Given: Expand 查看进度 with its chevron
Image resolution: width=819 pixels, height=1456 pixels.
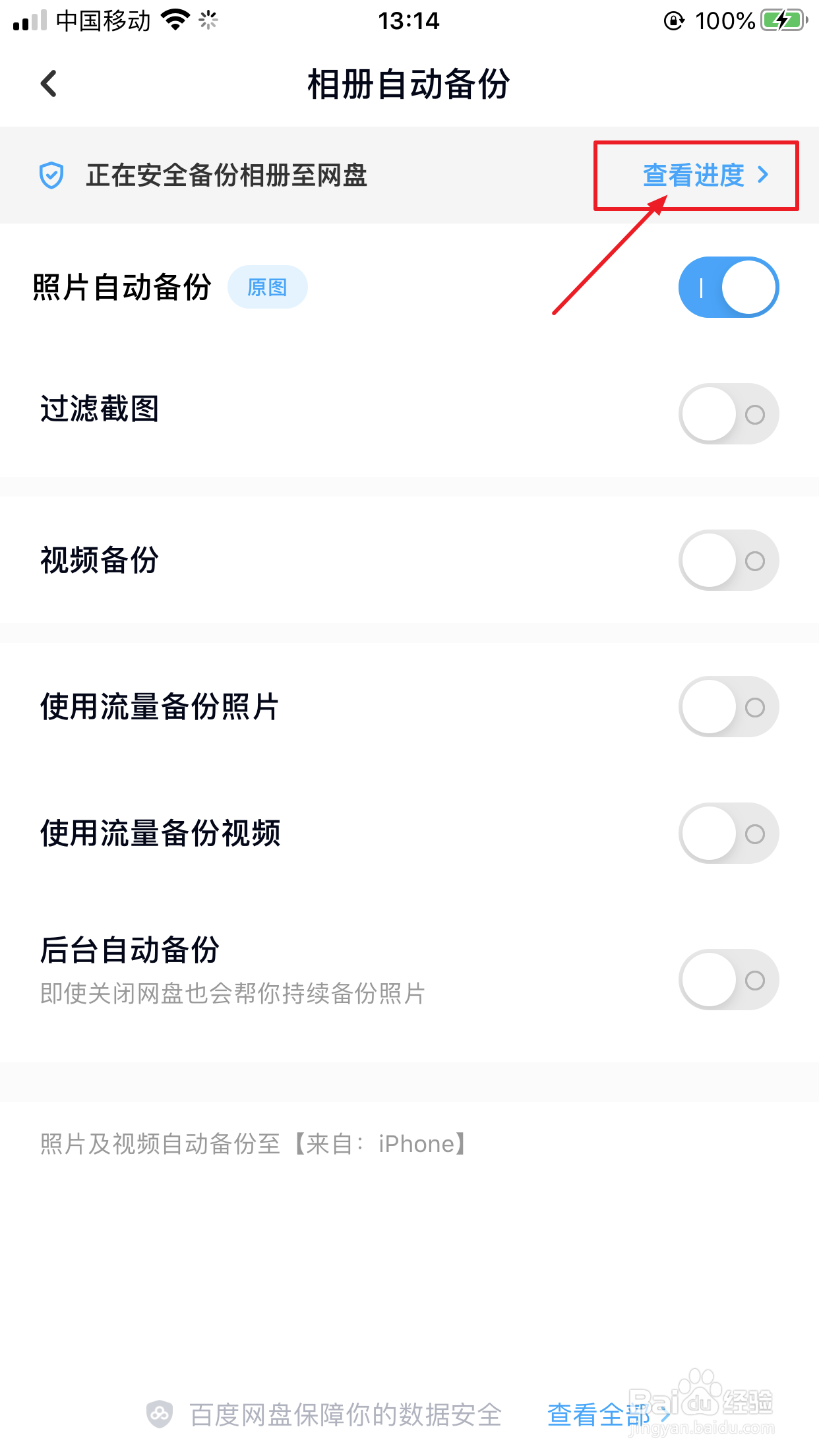Looking at the screenshot, I should 765,175.
